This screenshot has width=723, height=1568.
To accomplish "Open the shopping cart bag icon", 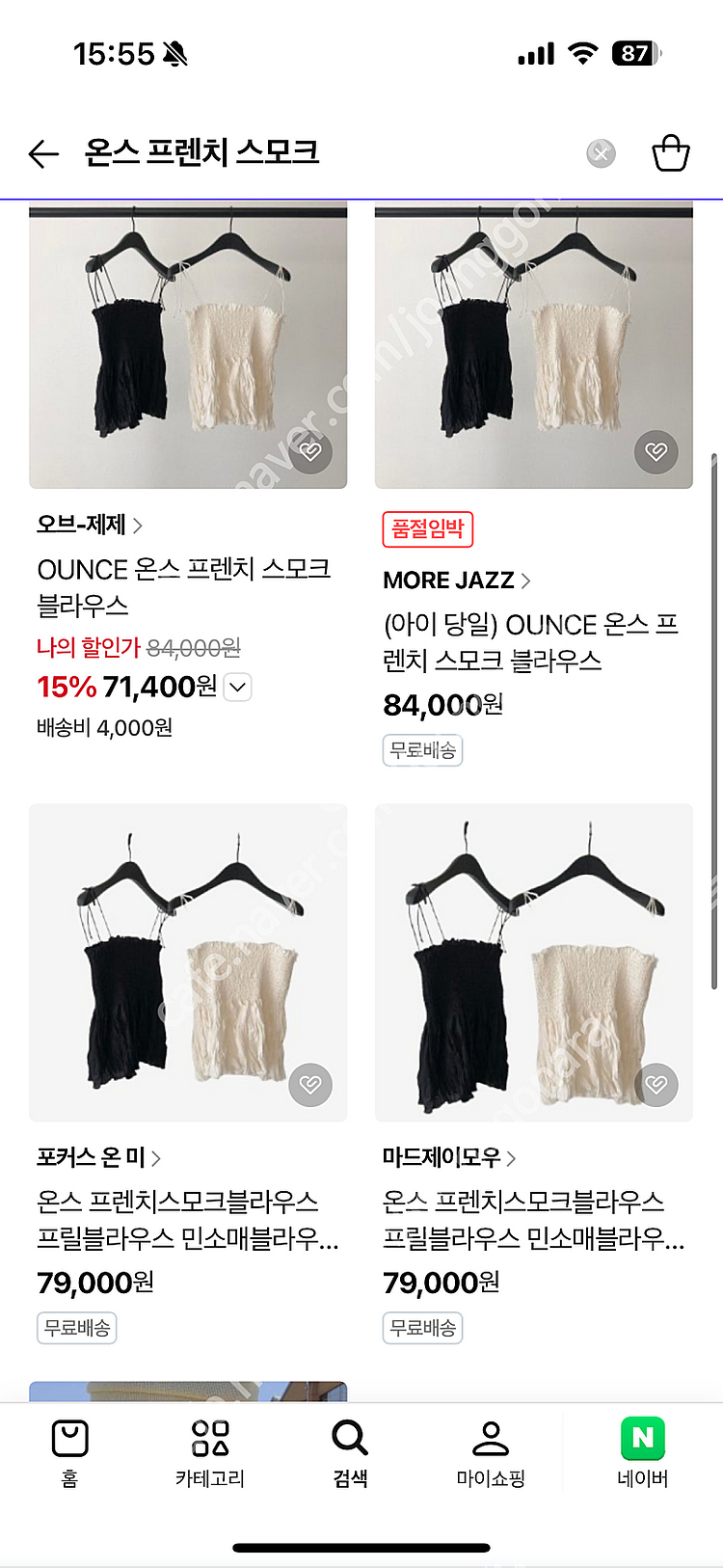I will tap(671, 151).
